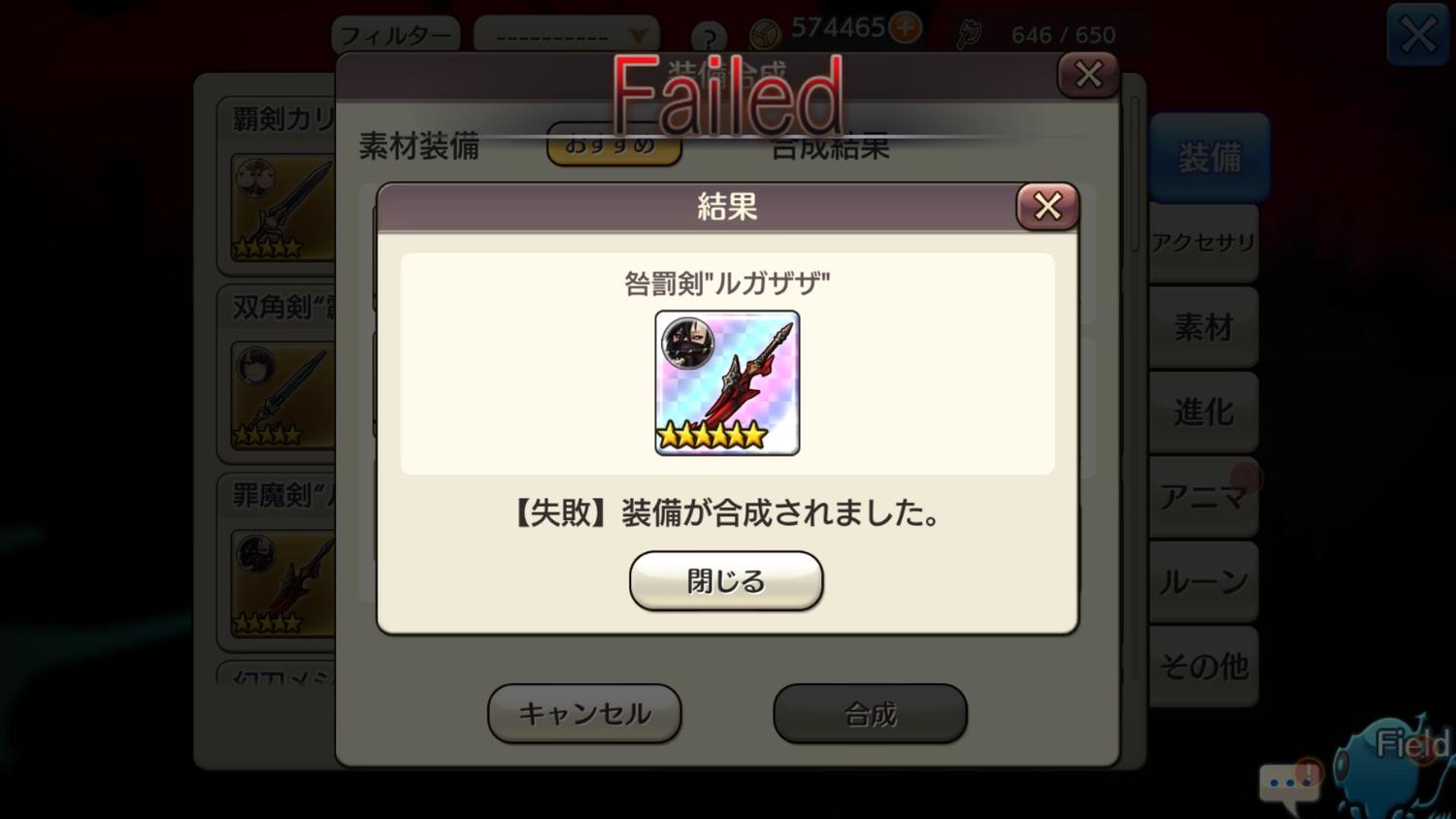Screen dimensions: 1456x819
Task: Open the アニマ tab
Action: tap(1204, 497)
